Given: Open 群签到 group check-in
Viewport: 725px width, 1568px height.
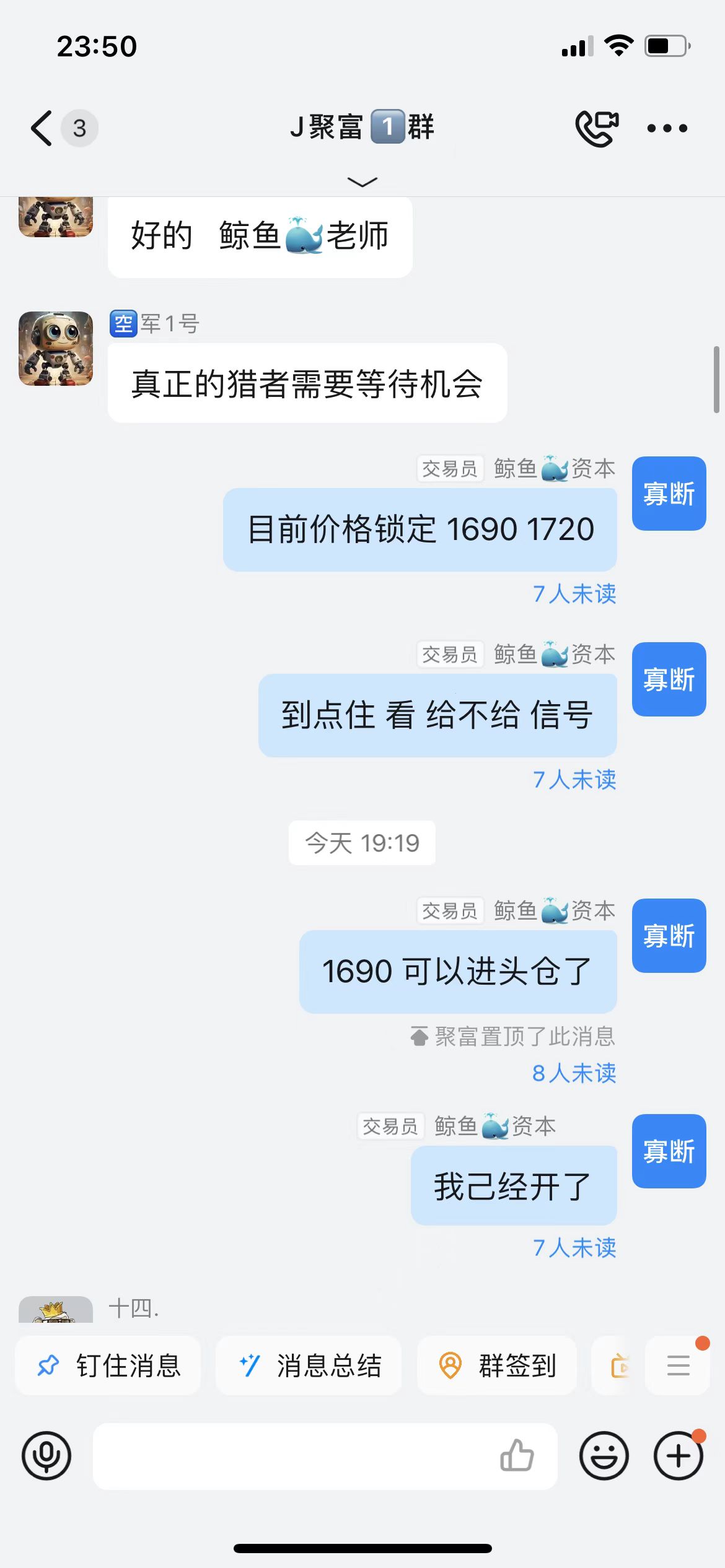Looking at the screenshot, I should point(497,1365).
